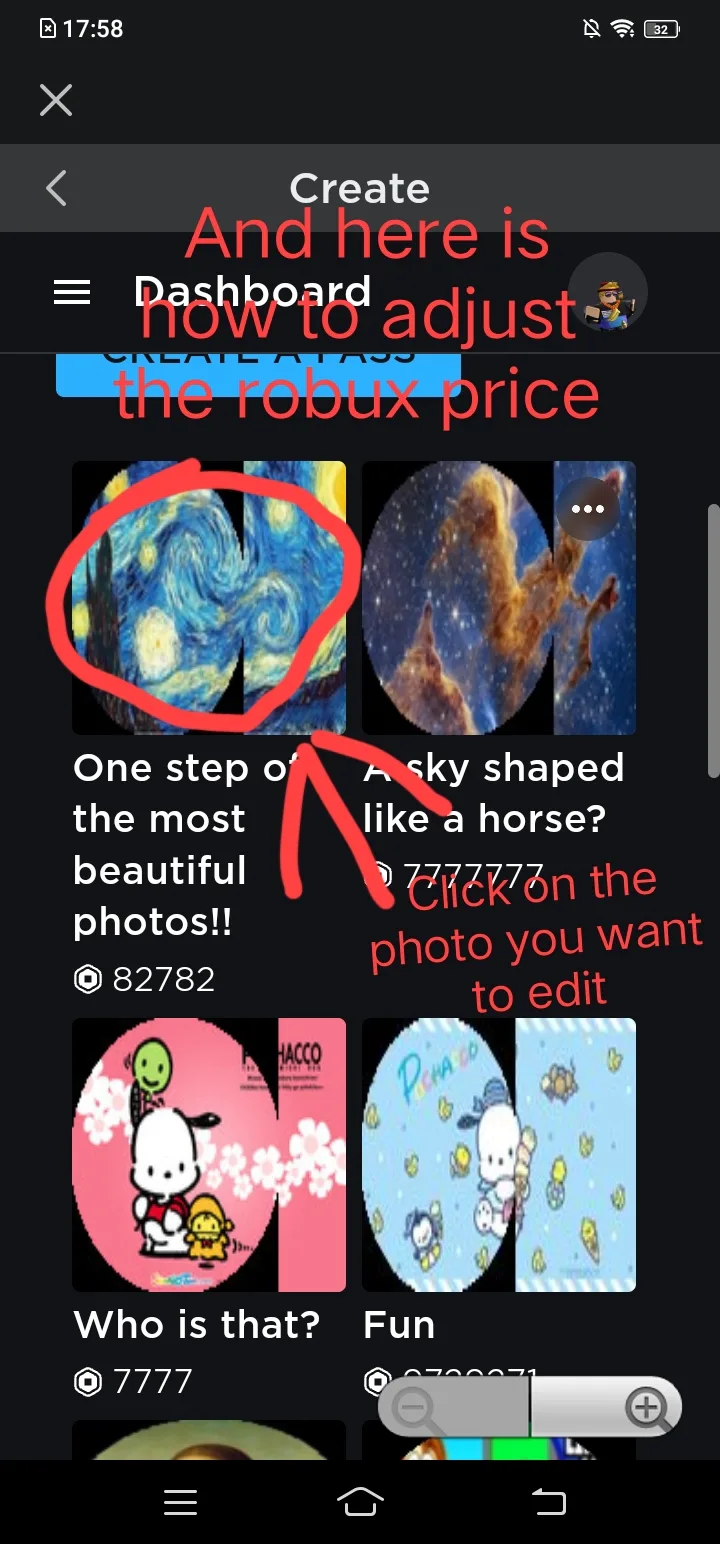The width and height of the screenshot is (720, 1544).
Task: Close the Create screen with the X
Action: (56, 100)
